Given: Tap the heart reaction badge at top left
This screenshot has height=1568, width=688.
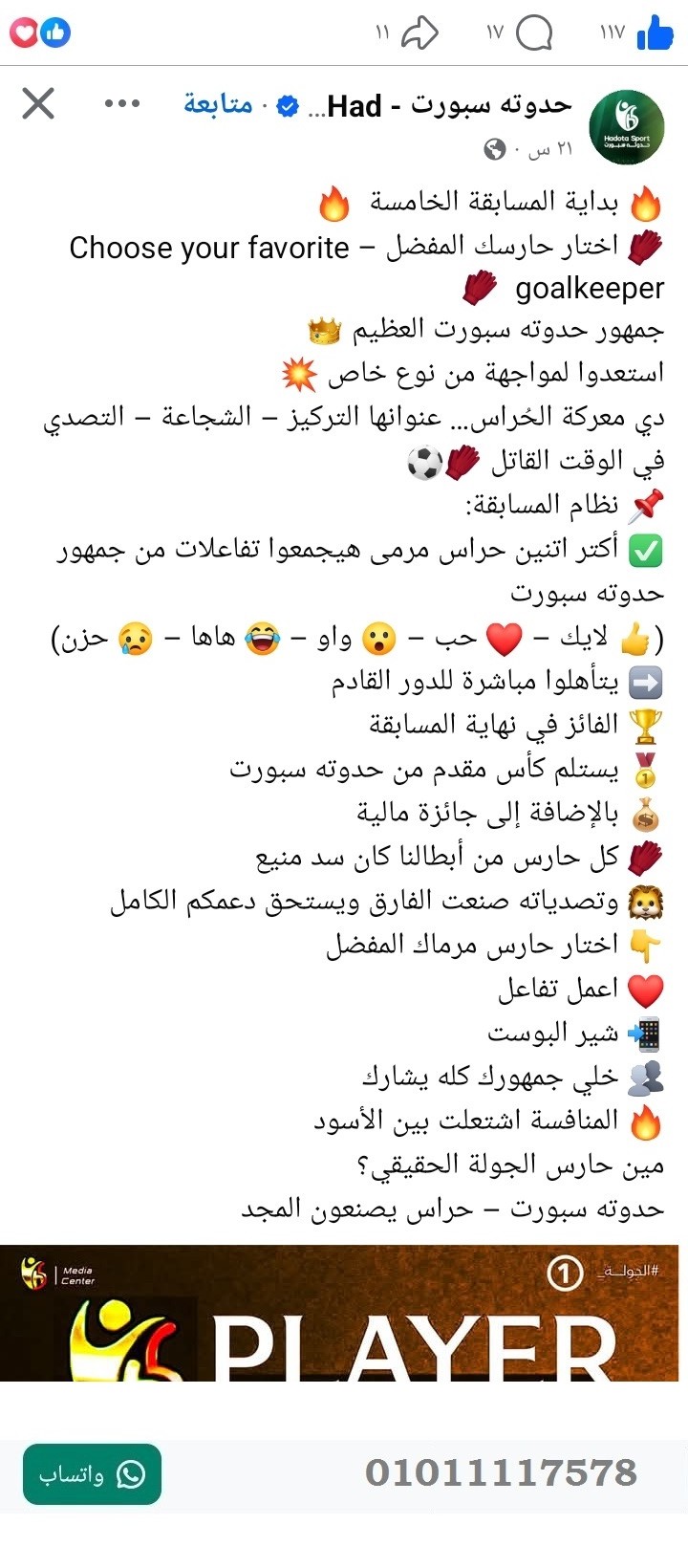Looking at the screenshot, I should coord(23,32).
